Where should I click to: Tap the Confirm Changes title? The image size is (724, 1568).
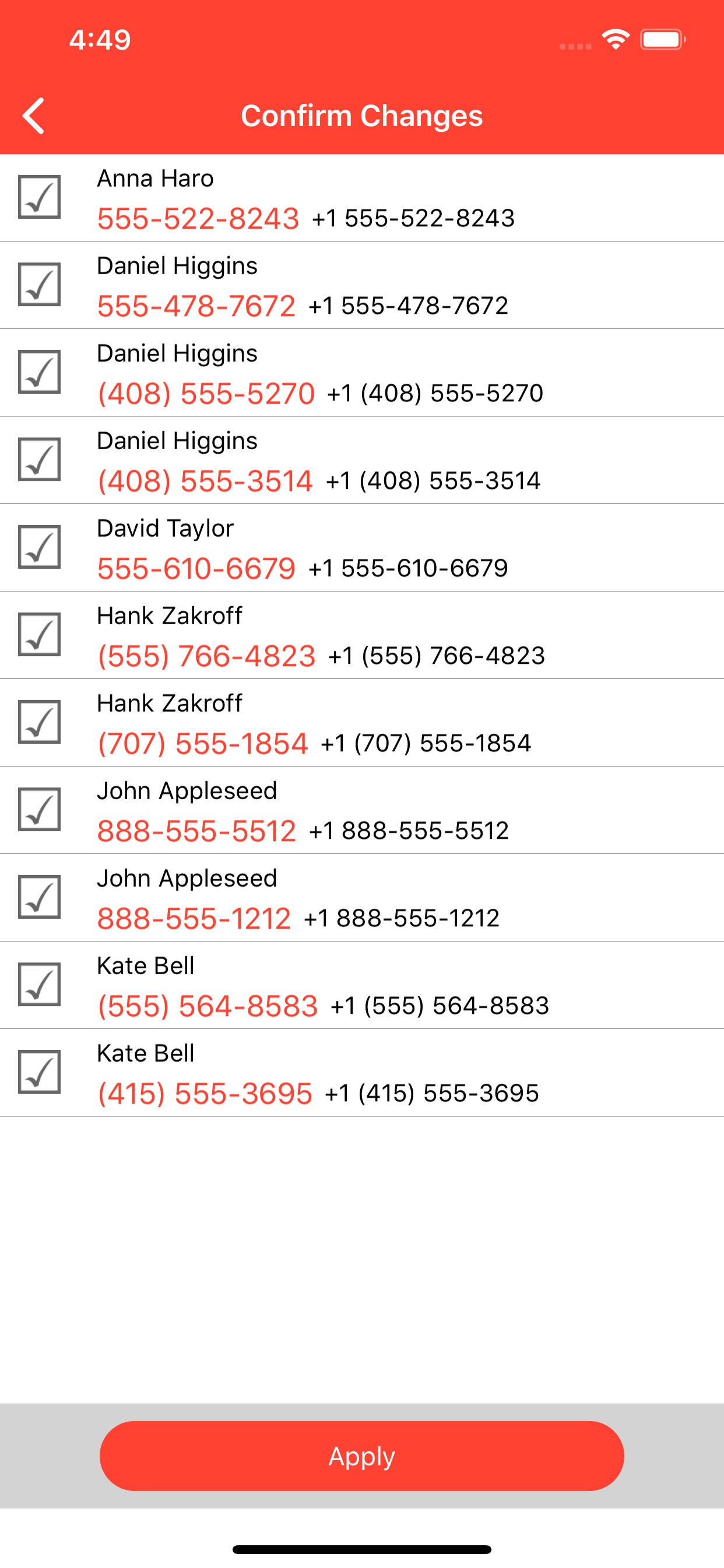tap(362, 116)
